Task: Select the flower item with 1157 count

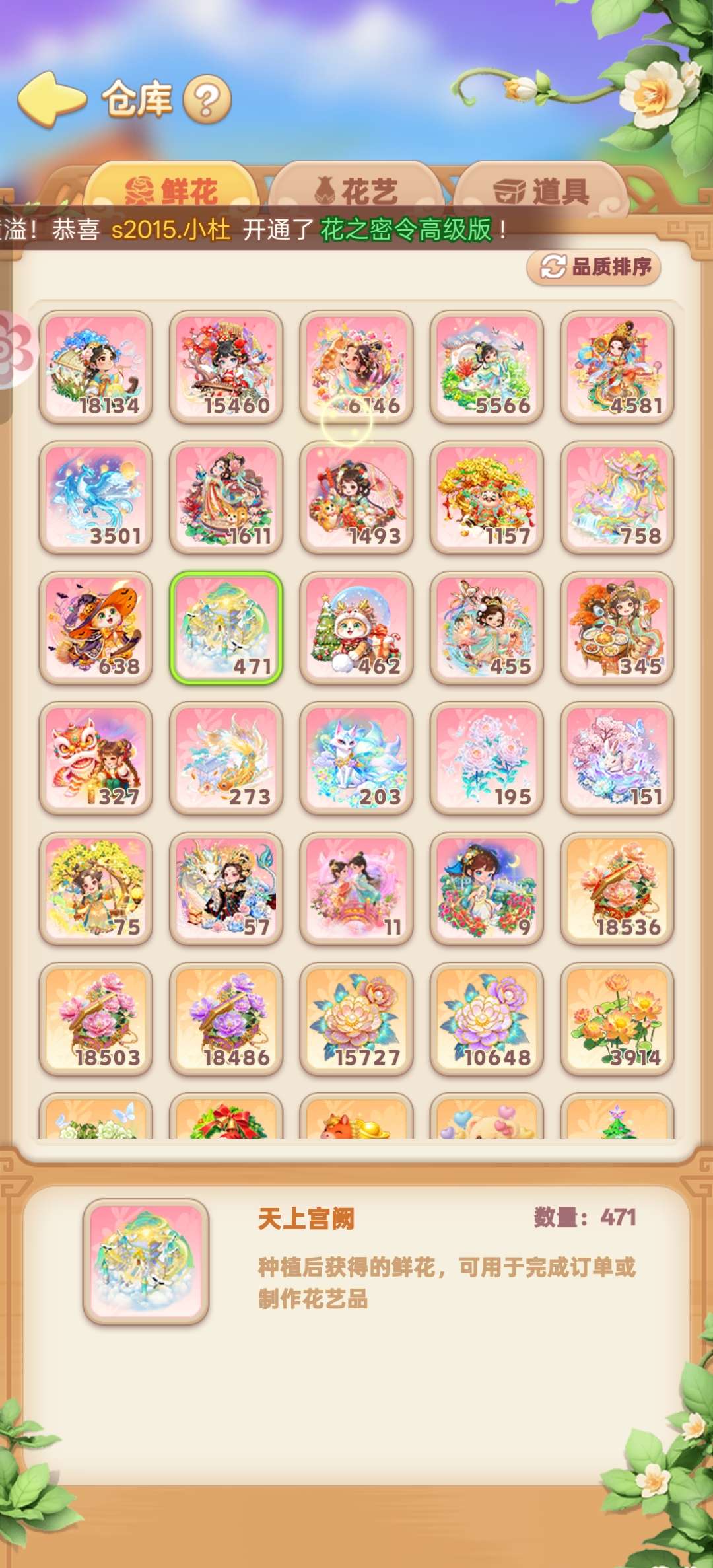Action: coord(487,497)
